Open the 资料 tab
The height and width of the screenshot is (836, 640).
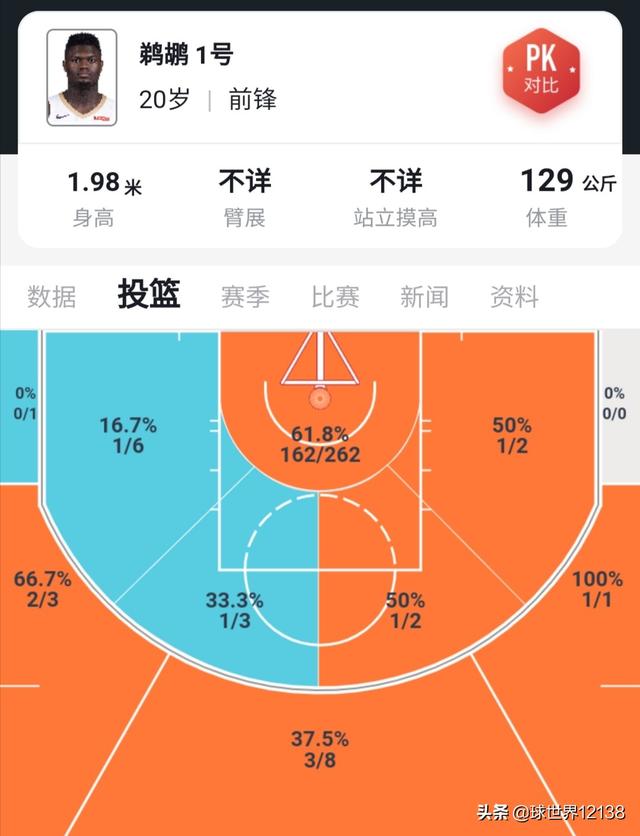[x=514, y=296]
